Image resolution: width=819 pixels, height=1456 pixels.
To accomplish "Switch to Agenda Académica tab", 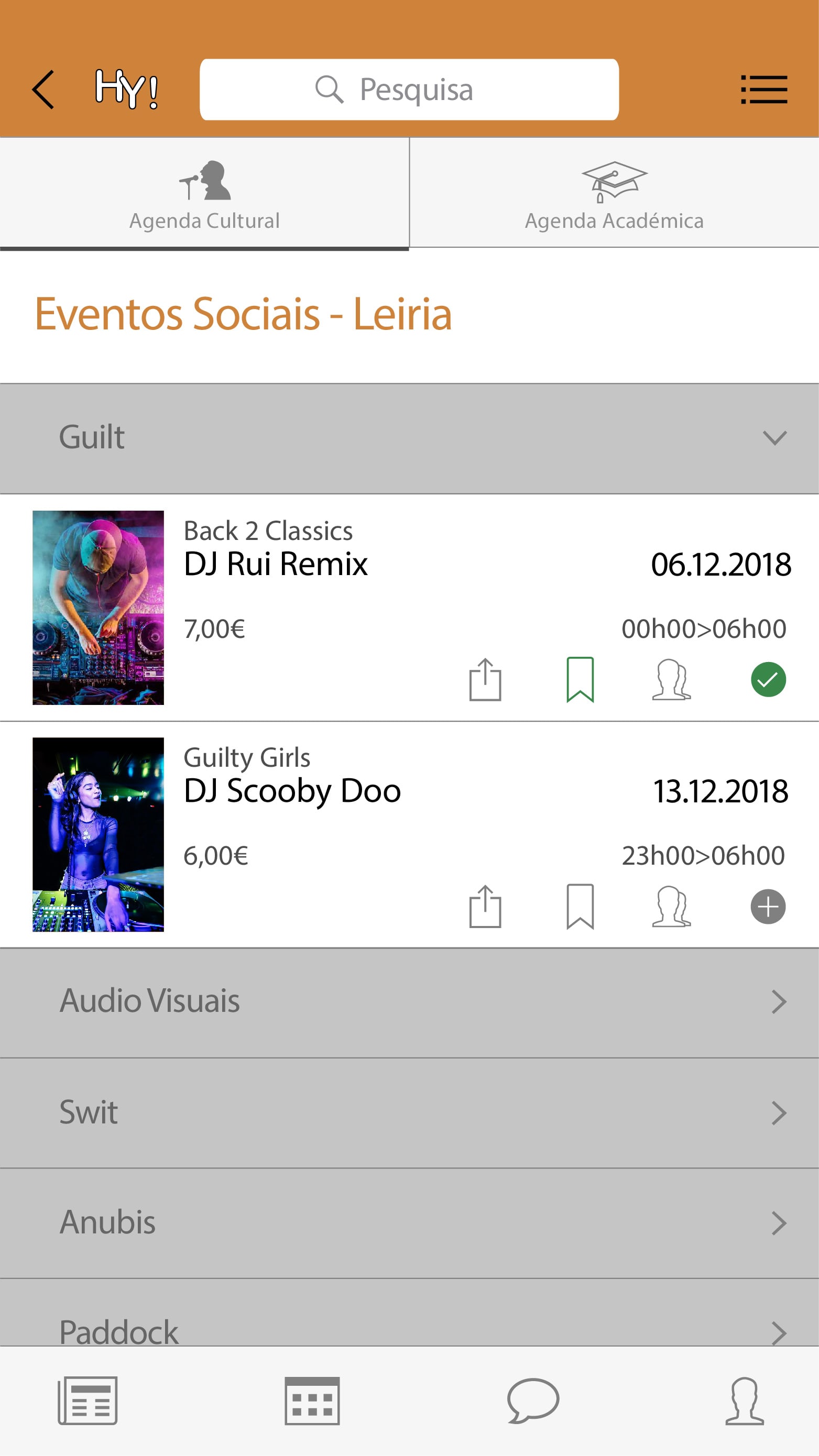I will point(614,193).
